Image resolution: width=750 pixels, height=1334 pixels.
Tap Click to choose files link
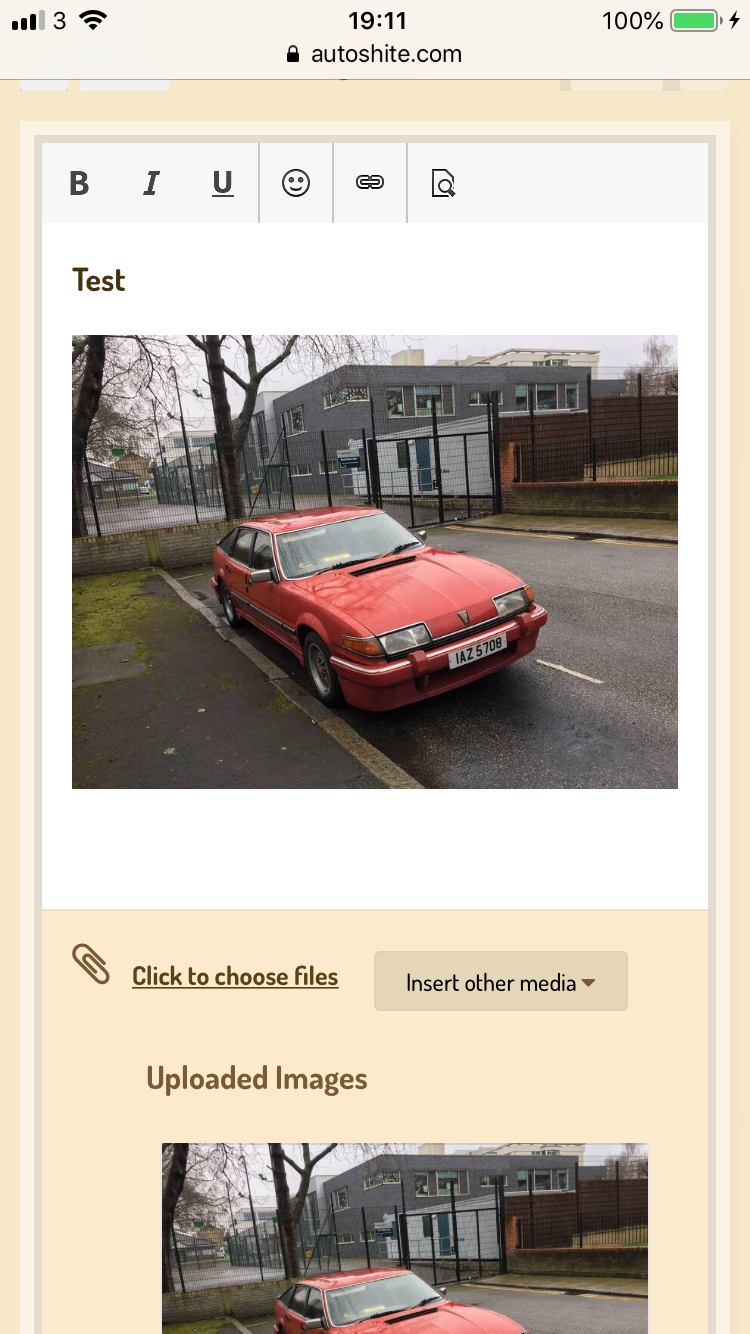pyautogui.click(x=235, y=977)
